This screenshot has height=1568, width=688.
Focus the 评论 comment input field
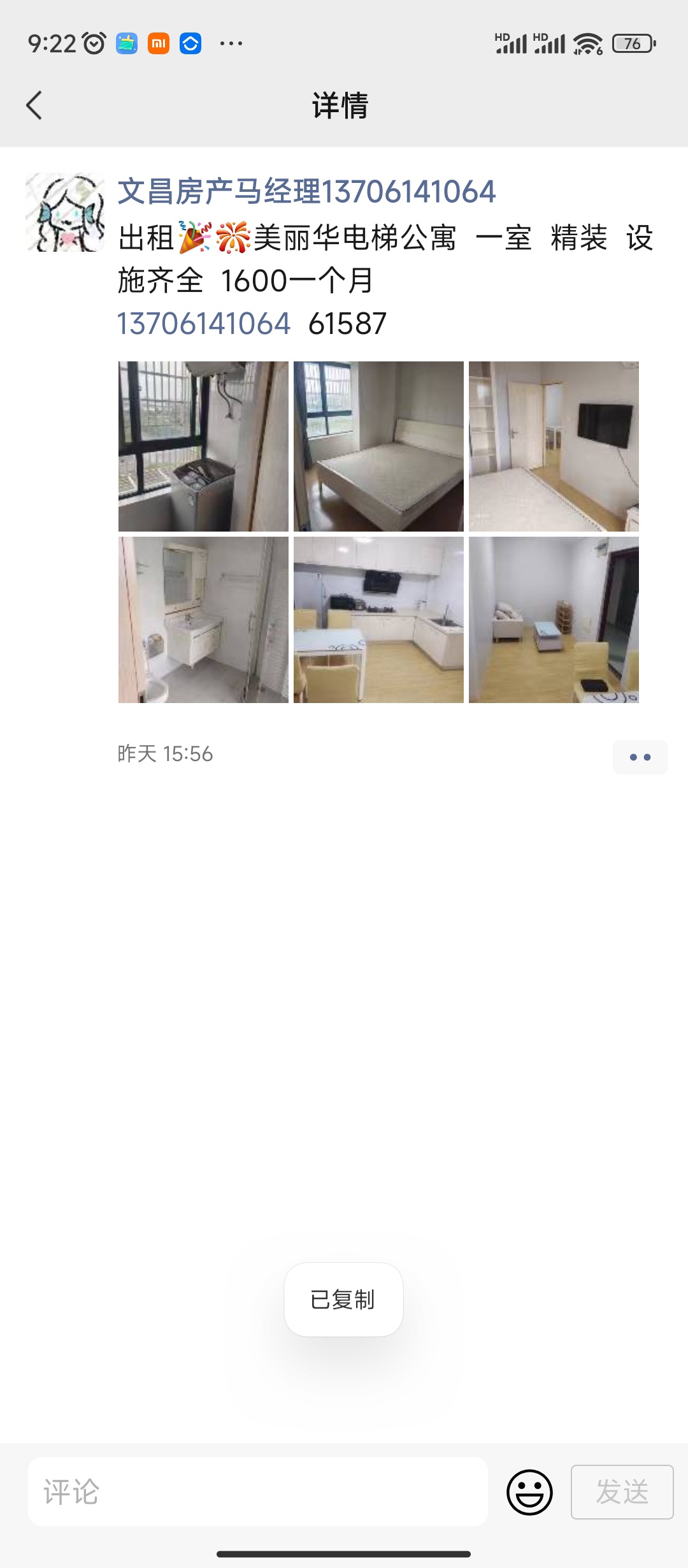click(258, 1492)
